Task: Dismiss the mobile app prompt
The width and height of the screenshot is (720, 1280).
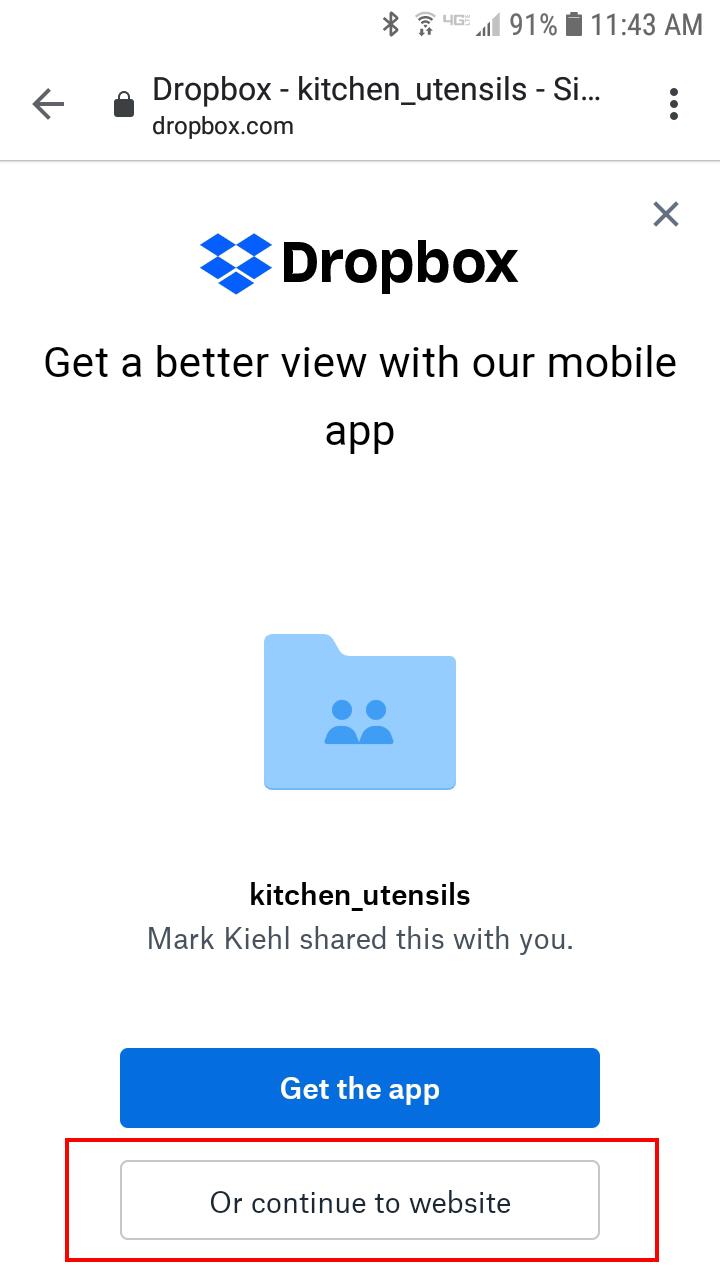Action: (x=666, y=214)
